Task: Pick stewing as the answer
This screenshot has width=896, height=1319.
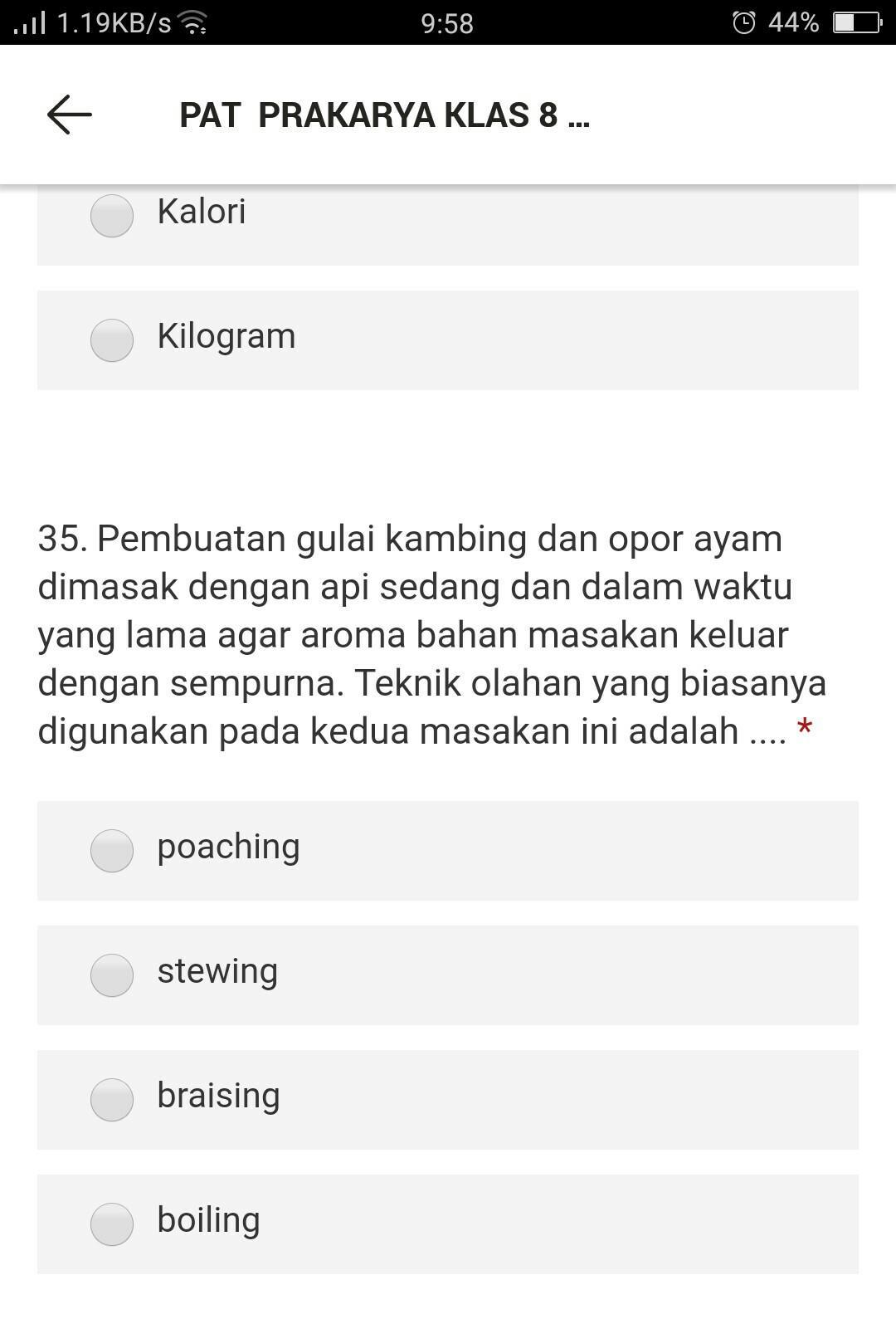Action: tap(112, 975)
